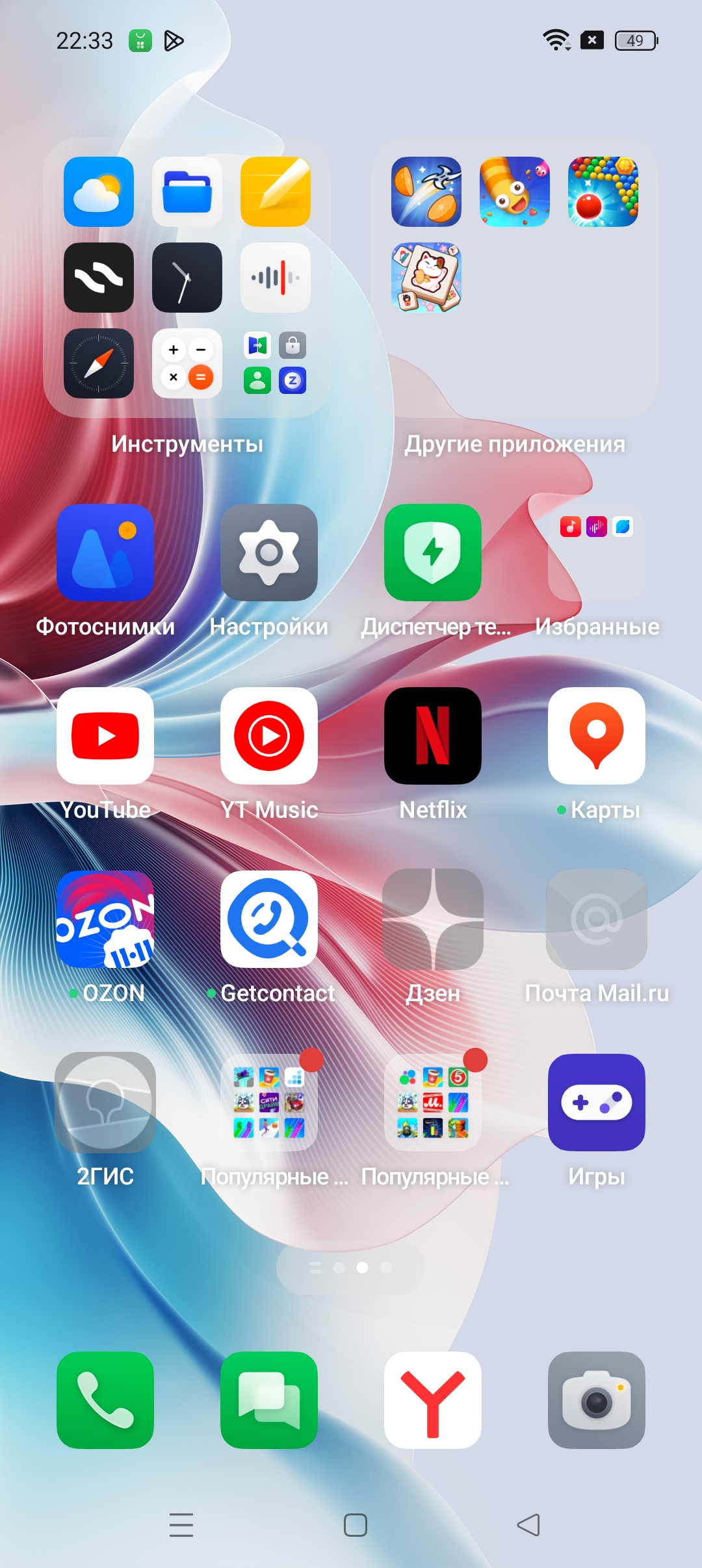702x1568 pixels.
Task: Open the Дзен app
Action: [x=433, y=920]
